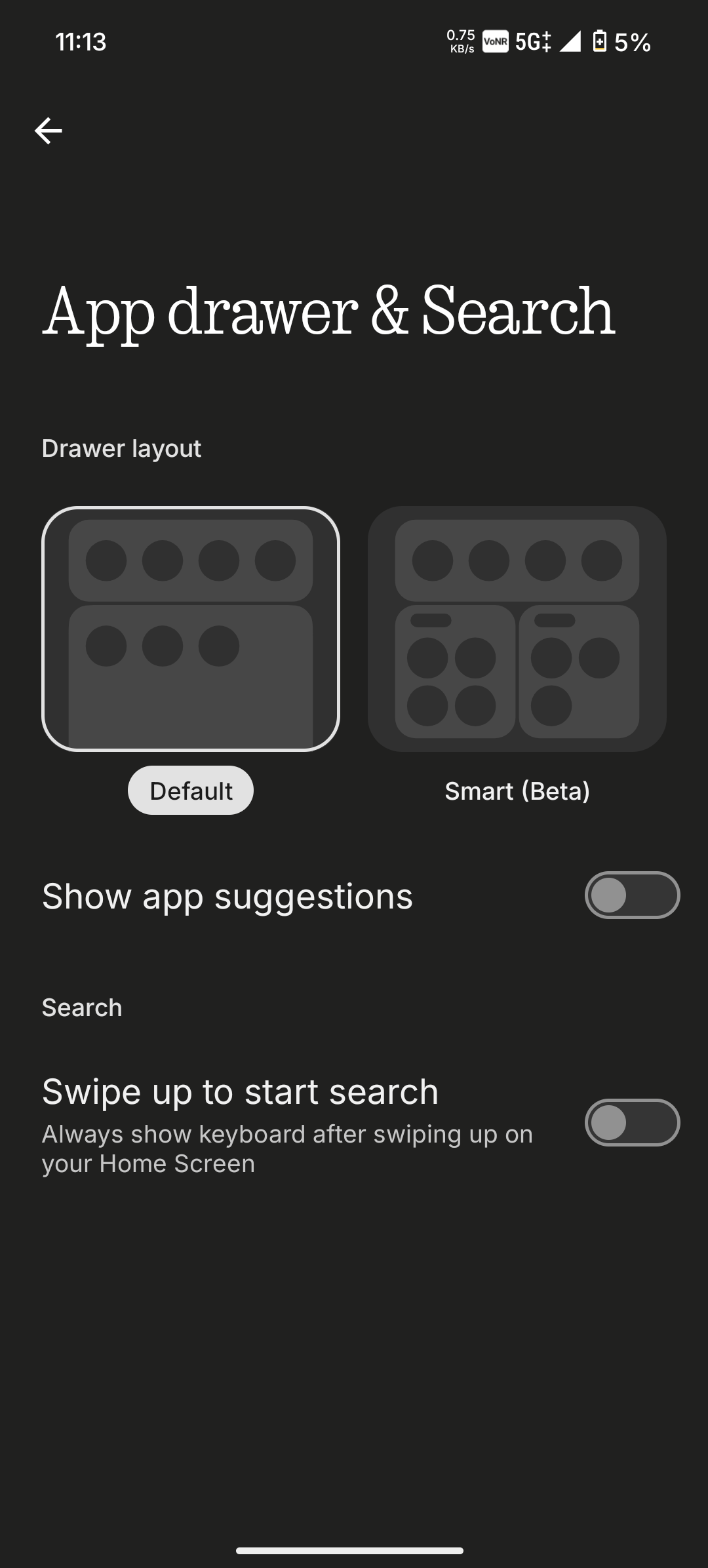The image size is (708, 1568).
Task: Choose the Smart (Beta) drawer layout
Action: point(517,629)
